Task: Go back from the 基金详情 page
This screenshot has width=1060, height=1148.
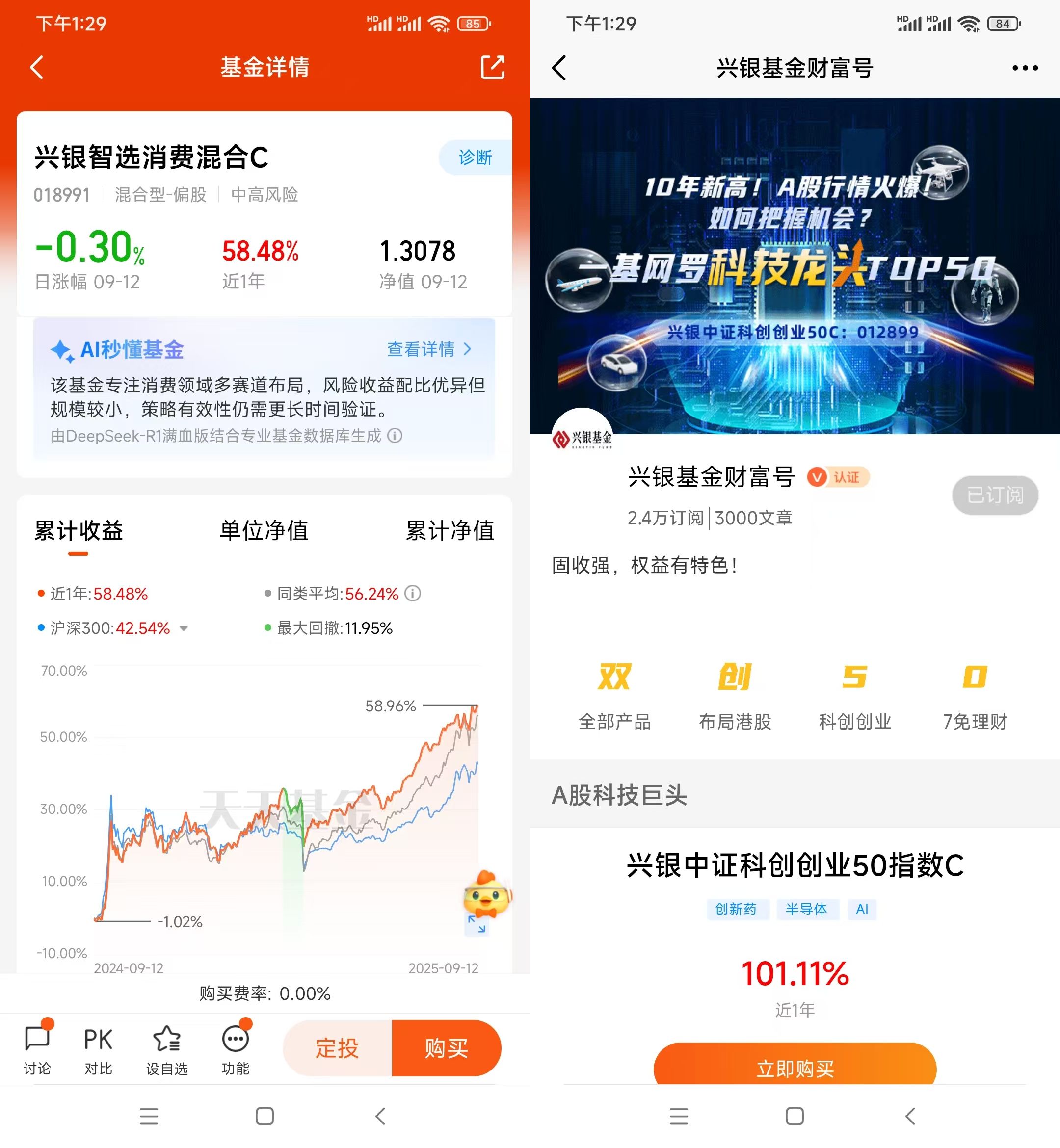Action: pos(37,67)
